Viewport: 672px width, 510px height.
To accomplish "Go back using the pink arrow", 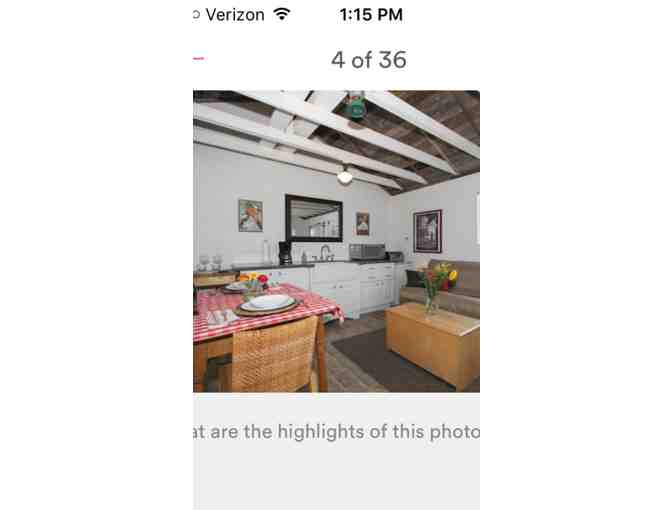I will [198, 60].
